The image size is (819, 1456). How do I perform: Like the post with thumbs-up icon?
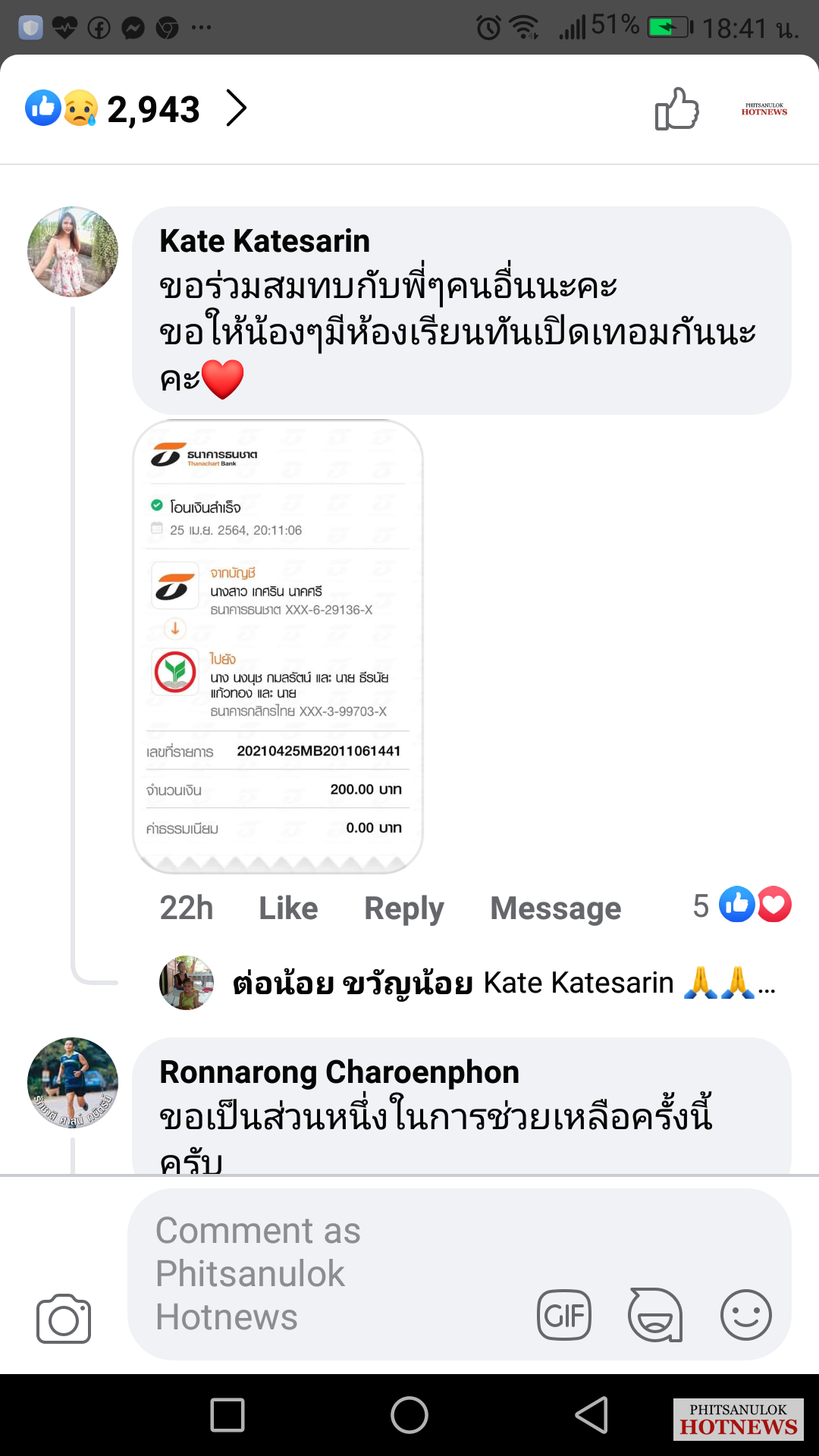[676, 108]
